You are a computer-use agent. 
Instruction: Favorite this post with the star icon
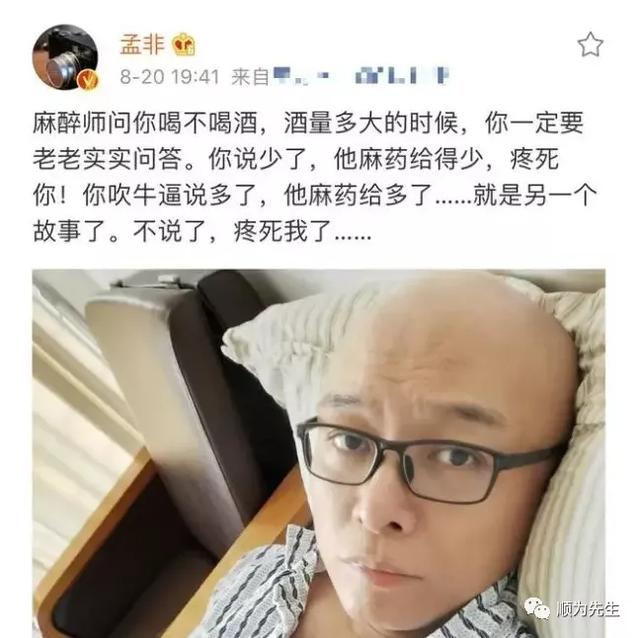click(591, 45)
